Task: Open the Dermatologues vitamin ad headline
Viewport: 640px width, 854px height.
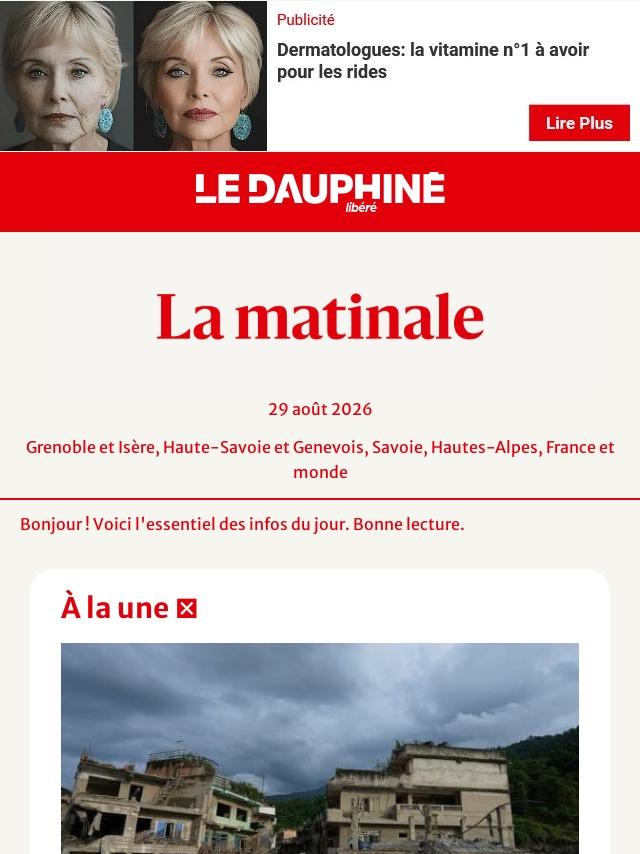Action: tap(432, 60)
